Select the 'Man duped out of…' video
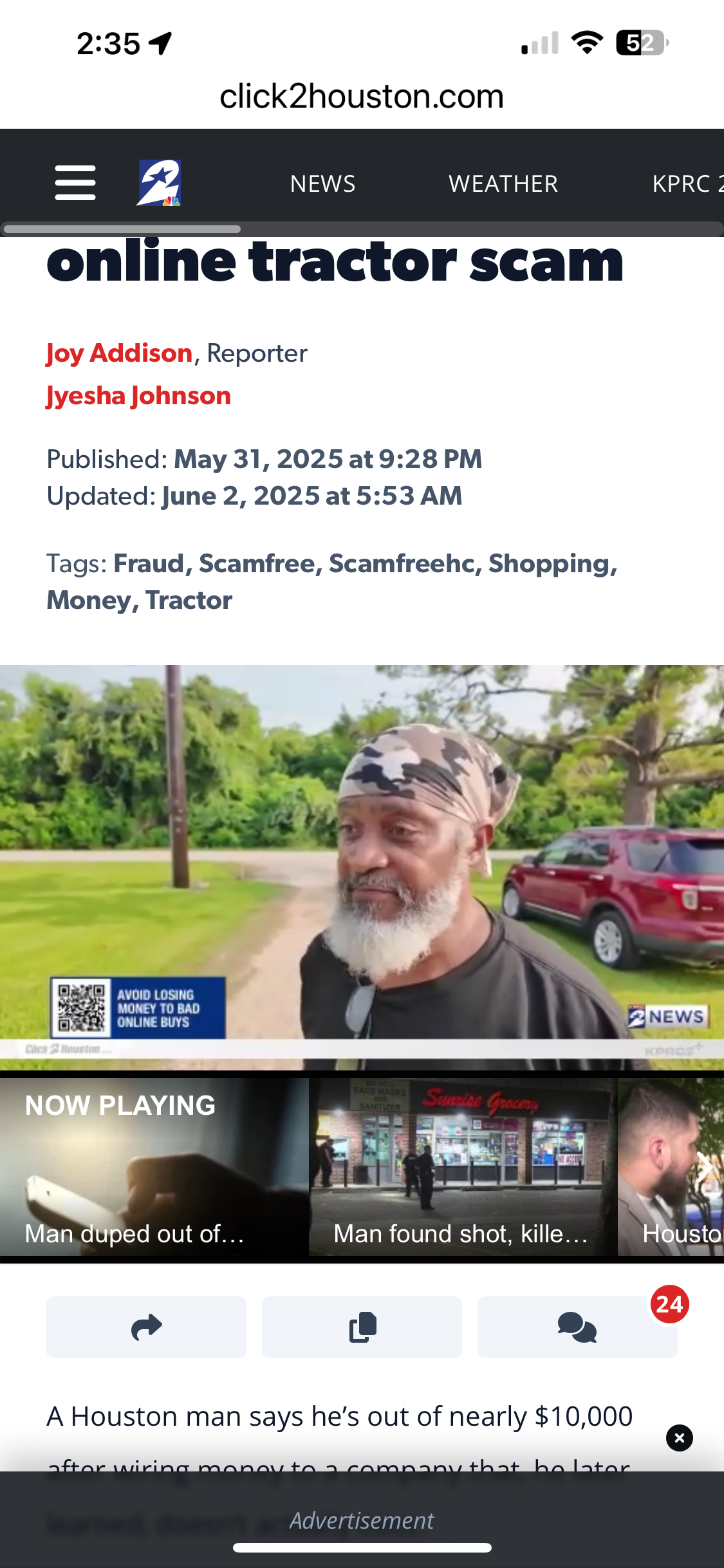 pos(154,1167)
